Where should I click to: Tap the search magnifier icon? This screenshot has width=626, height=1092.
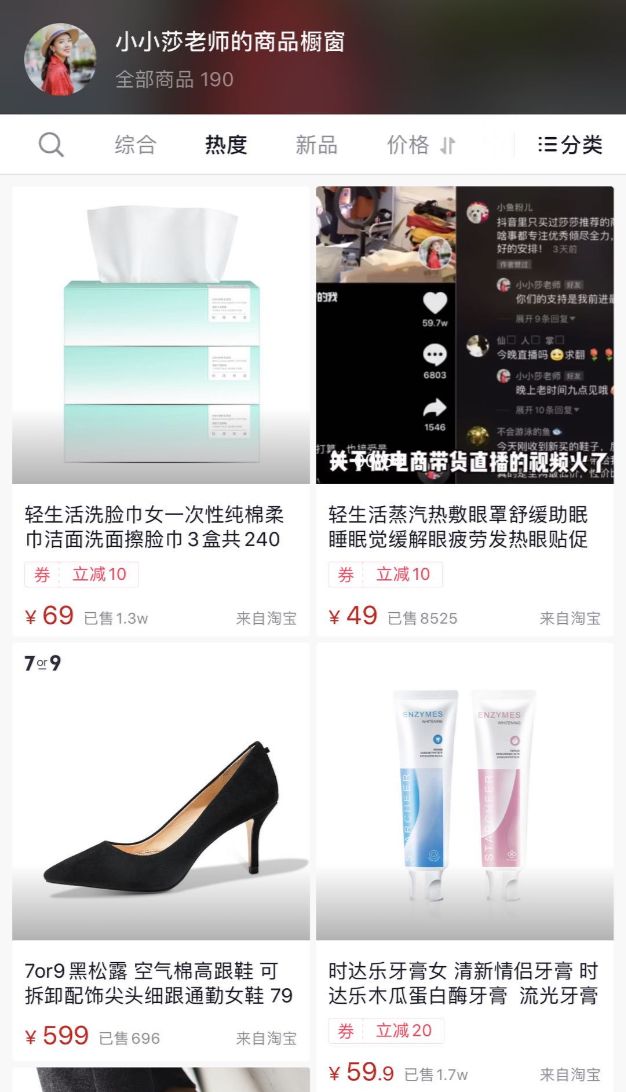(51, 145)
